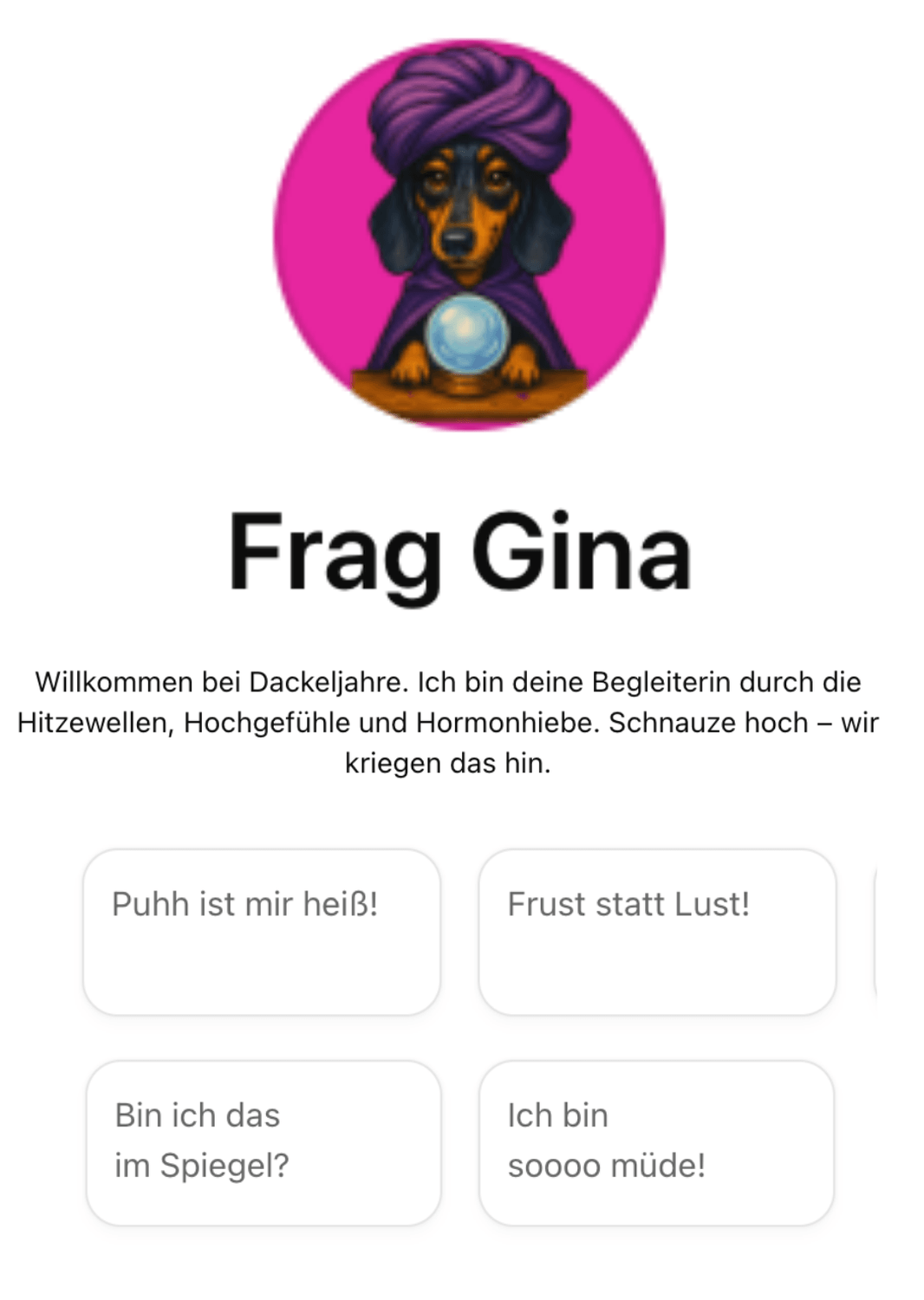
Task: Choose the 'Frust statt Lust!' suggestion
Action: click(x=657, y=932)
